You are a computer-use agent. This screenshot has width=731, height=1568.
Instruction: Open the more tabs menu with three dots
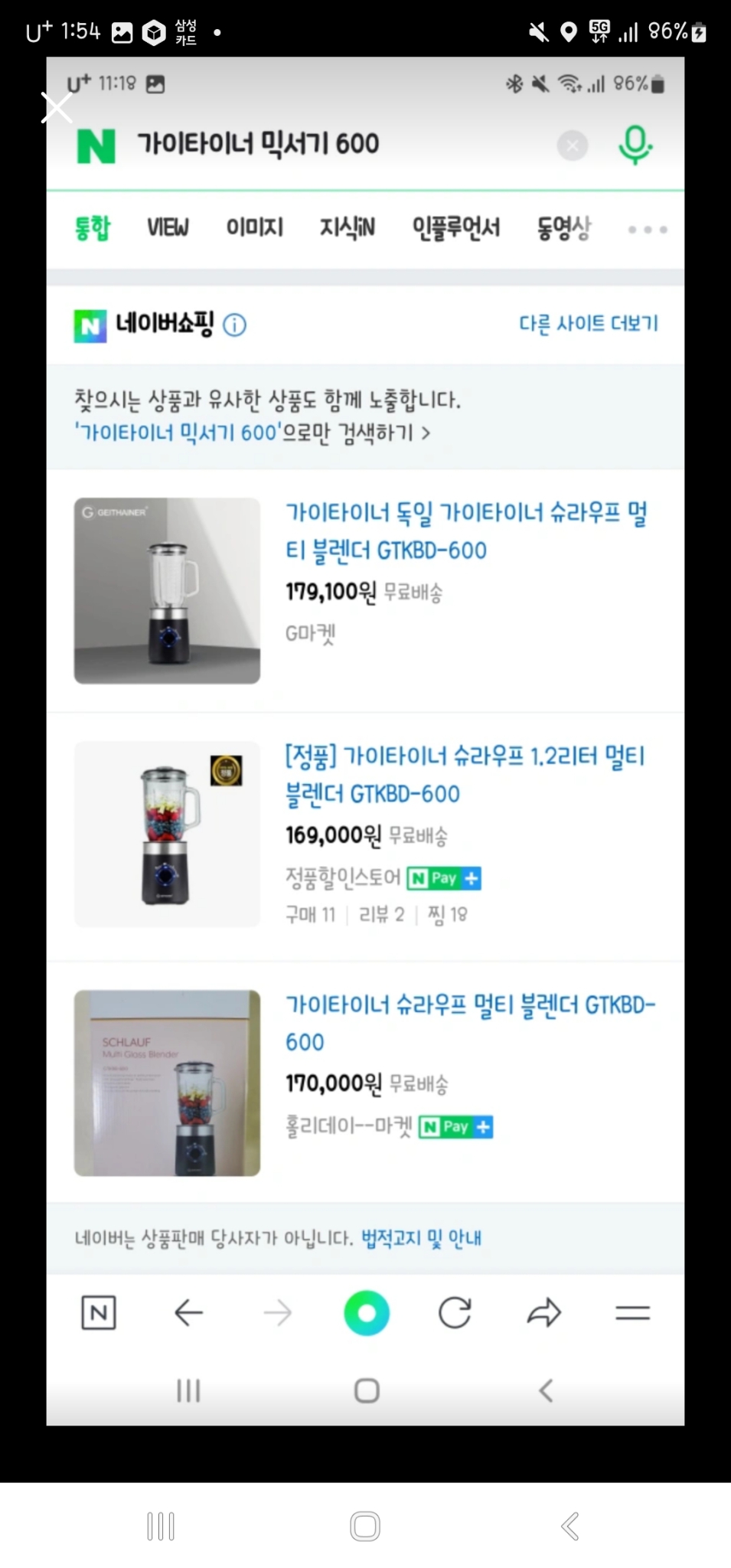645,228
